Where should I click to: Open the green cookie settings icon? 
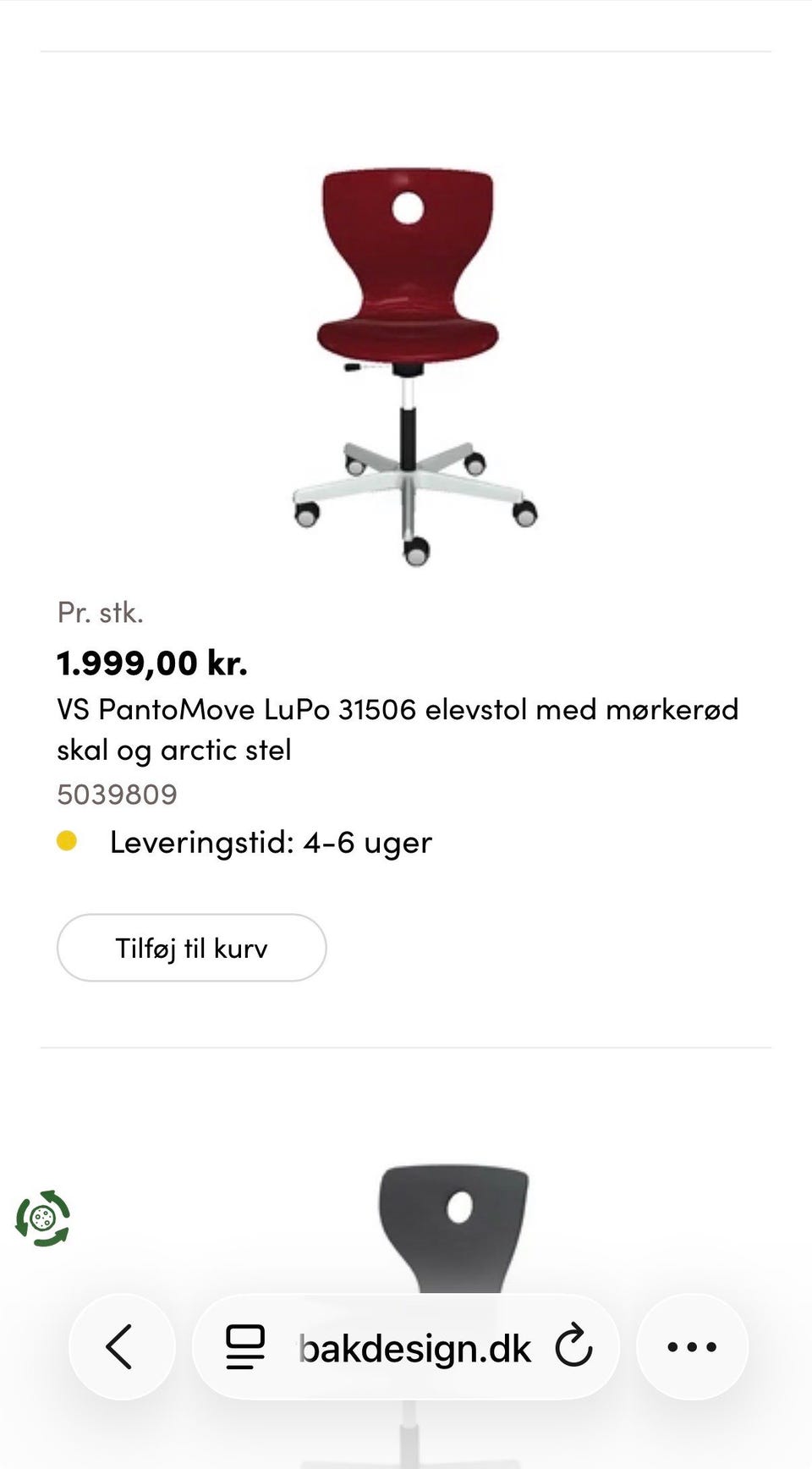pyautogui.click(x=42, y=1219)
